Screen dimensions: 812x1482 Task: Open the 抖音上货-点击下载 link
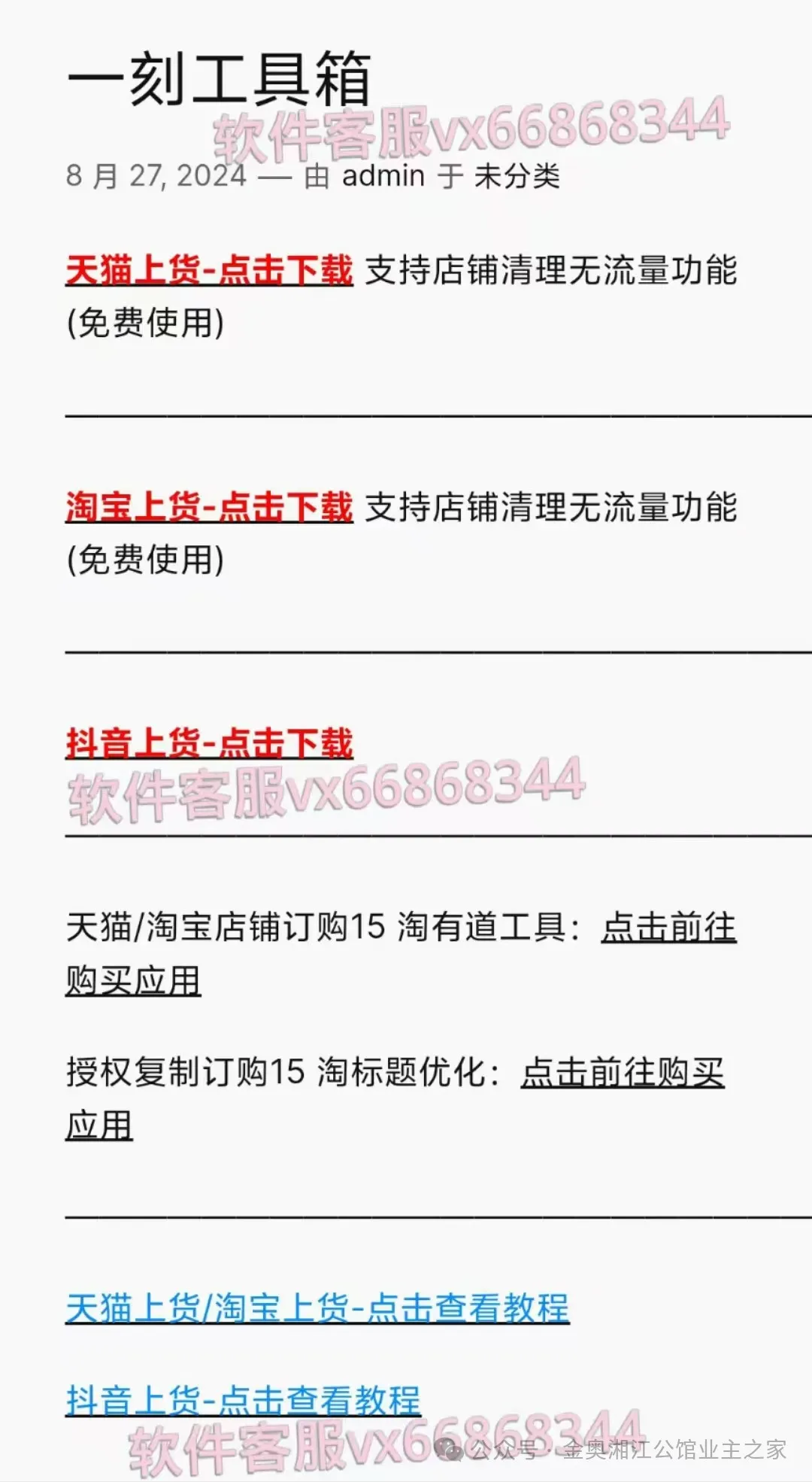pos(209,743)
